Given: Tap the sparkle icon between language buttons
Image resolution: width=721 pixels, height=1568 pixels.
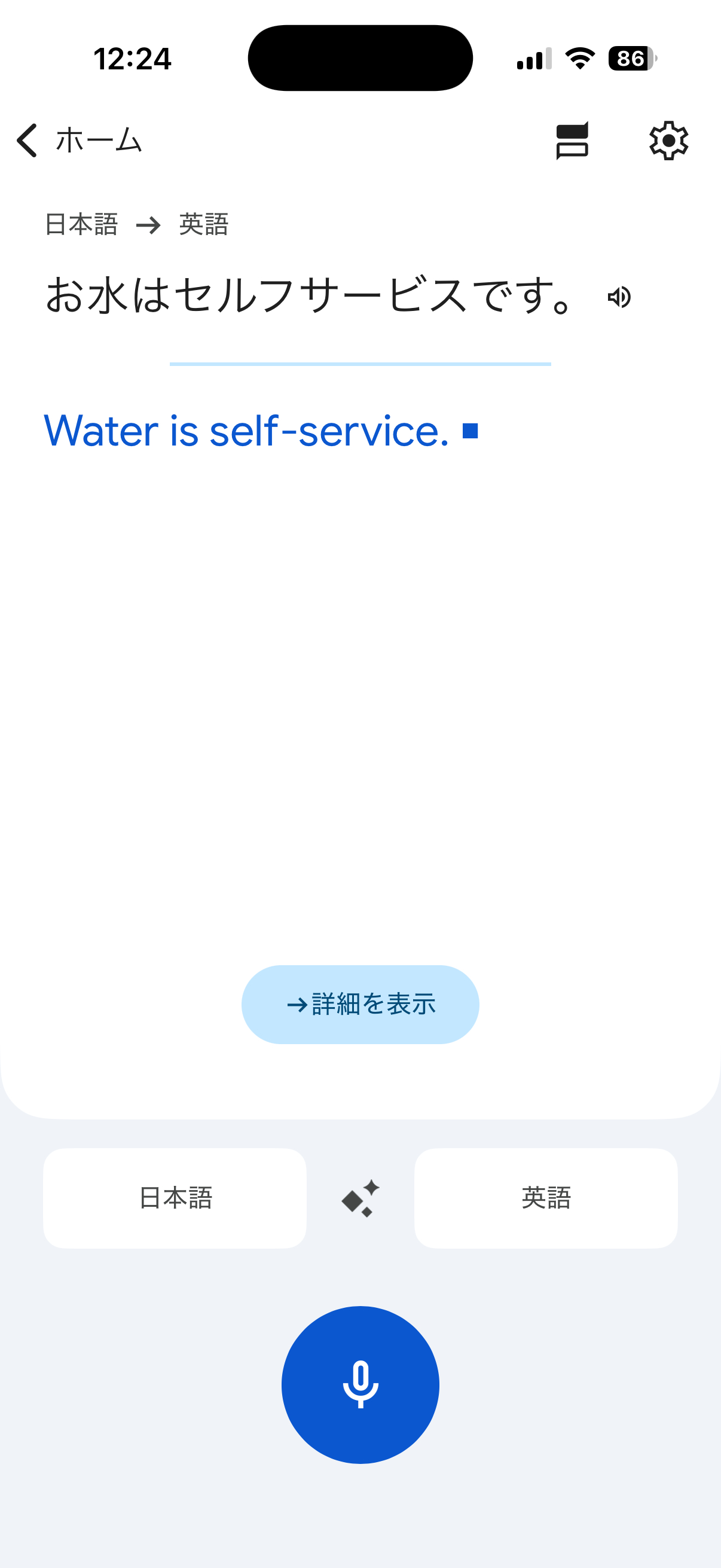Looking at the screenshot, I should (360, 1197).
